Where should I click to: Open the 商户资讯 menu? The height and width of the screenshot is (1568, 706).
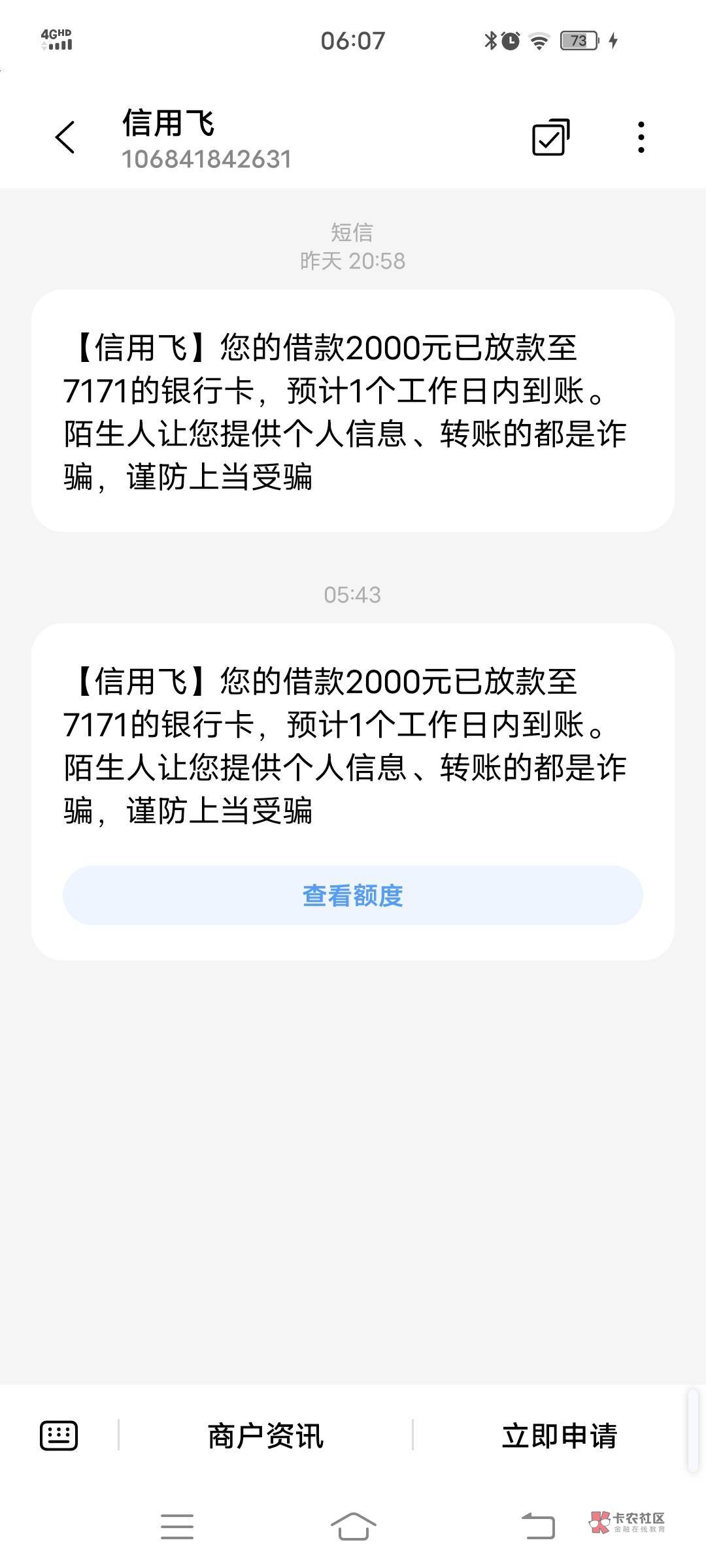(x=265, y=1436)
